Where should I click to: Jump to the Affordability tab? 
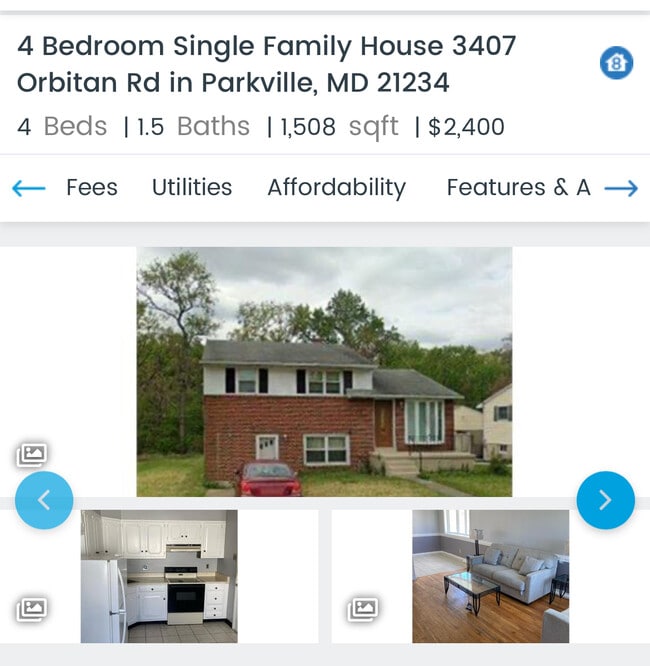[336, 188]
